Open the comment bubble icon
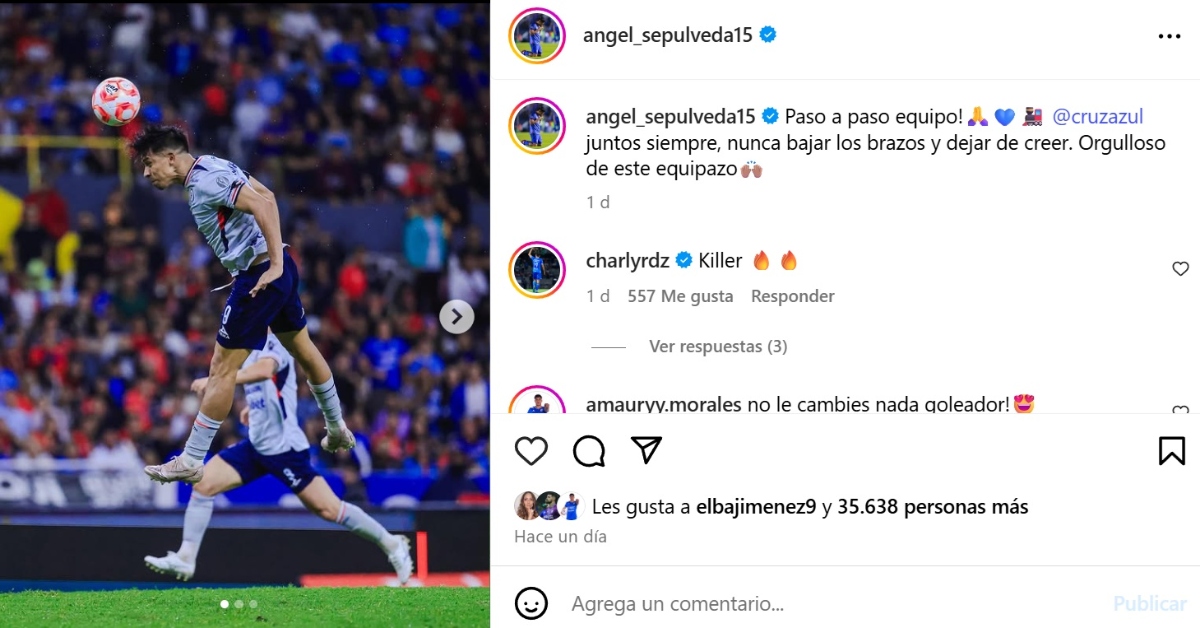This screenshot has height=628, width=1200. point(589,451)
